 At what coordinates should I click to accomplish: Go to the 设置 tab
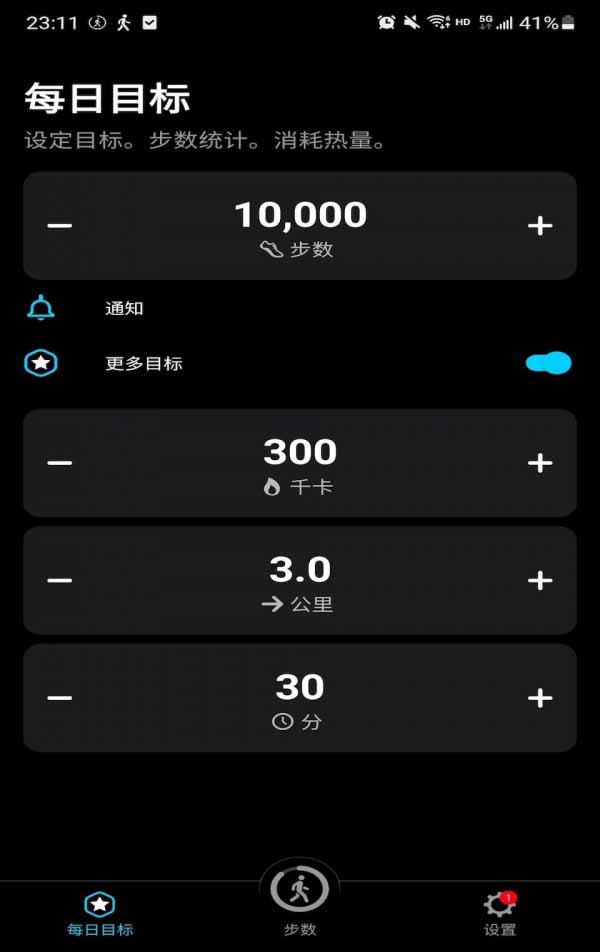click(499, 913)
